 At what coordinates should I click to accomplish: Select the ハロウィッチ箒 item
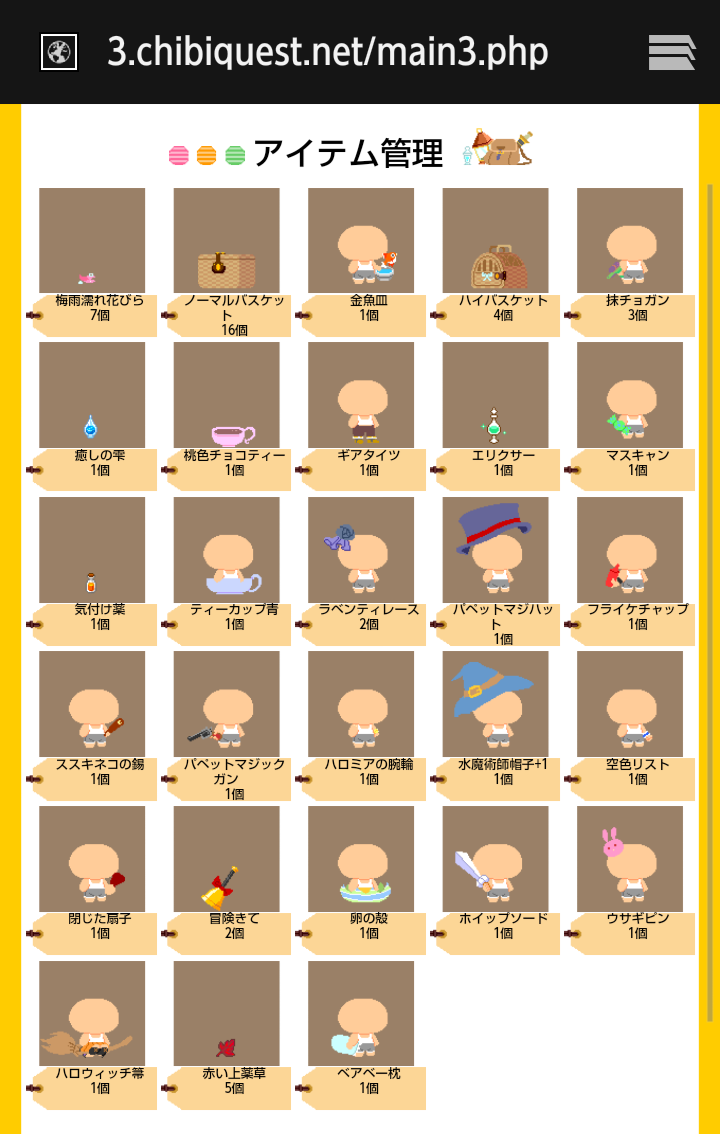92,1013
